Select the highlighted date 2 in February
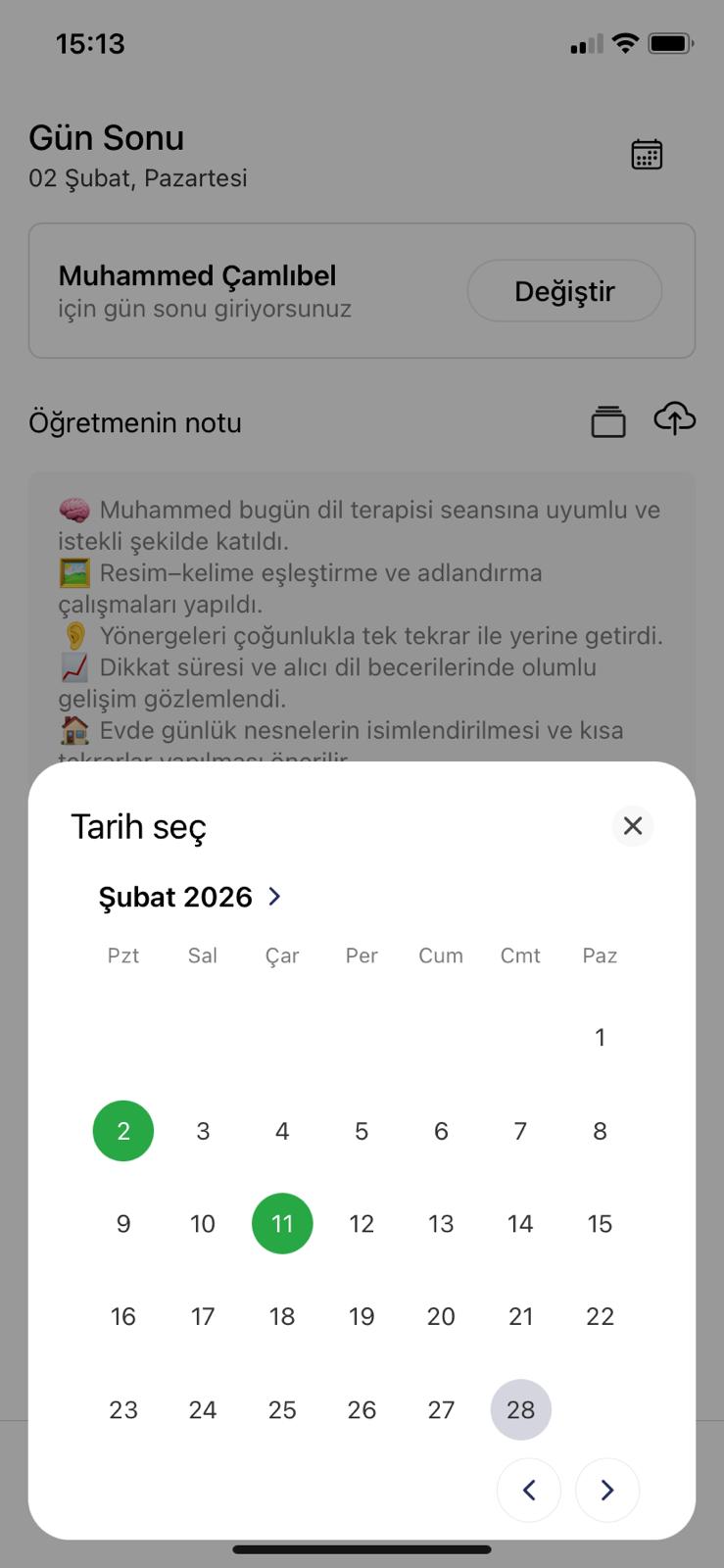The height and width of the screenshot is (1568, 724). [122, 1130]
